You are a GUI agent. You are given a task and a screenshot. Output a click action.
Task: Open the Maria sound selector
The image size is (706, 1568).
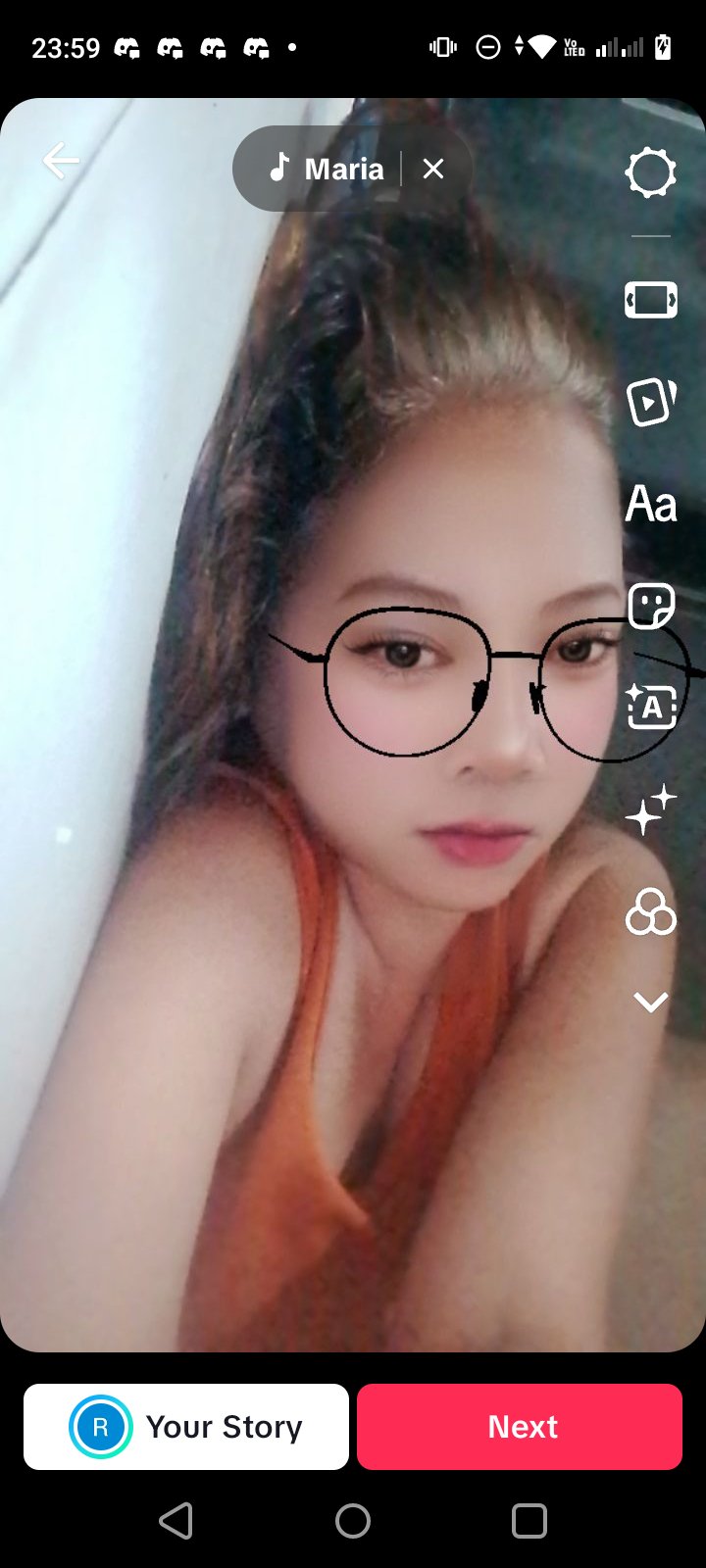tap(326, 169)
